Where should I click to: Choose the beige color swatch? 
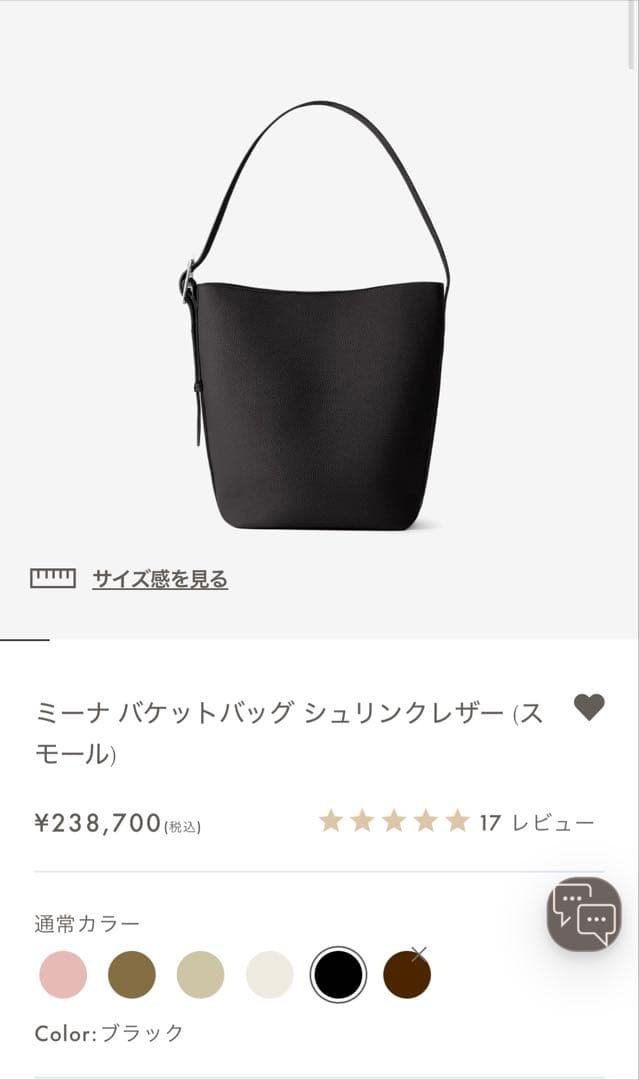click(201, 974)
